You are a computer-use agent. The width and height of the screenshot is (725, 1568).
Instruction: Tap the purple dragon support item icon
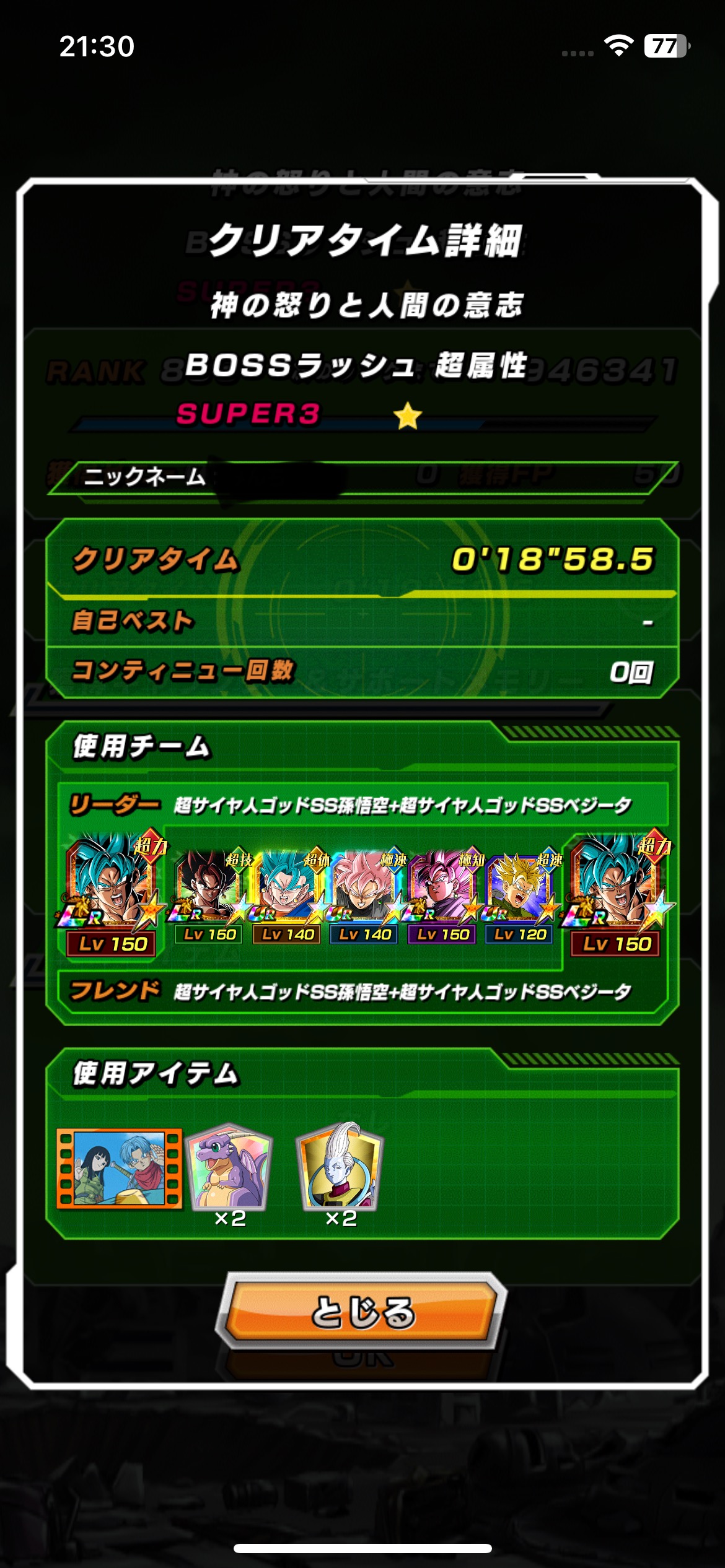[229, 1167]
